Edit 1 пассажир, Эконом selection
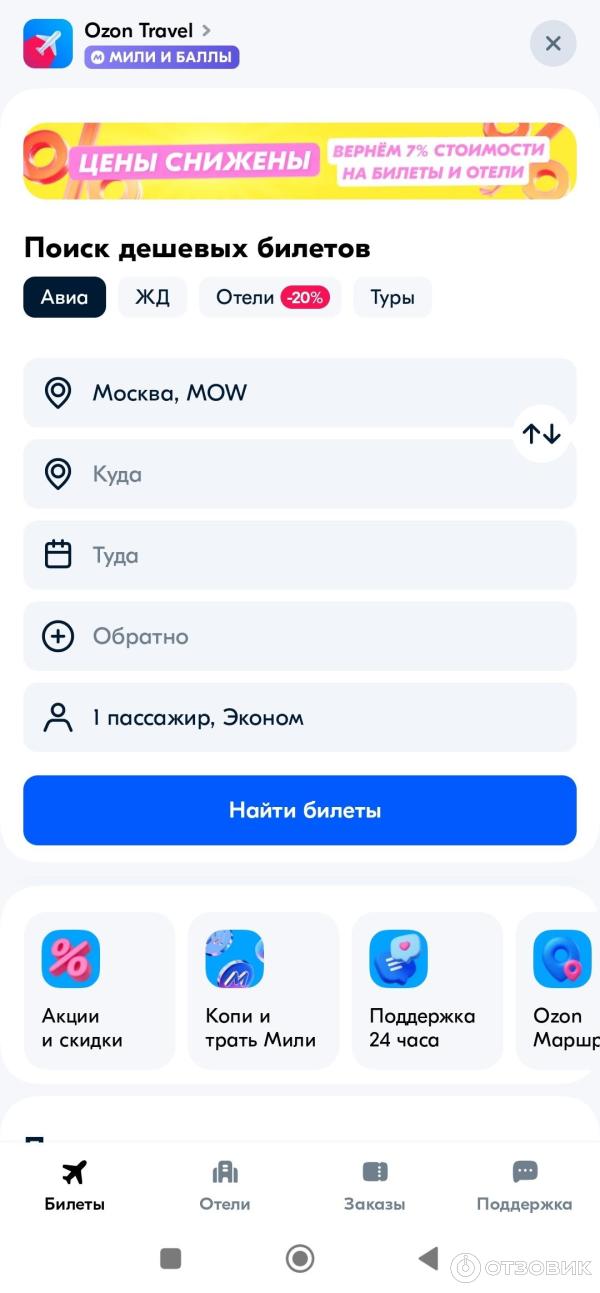 [x=300, y=717]
